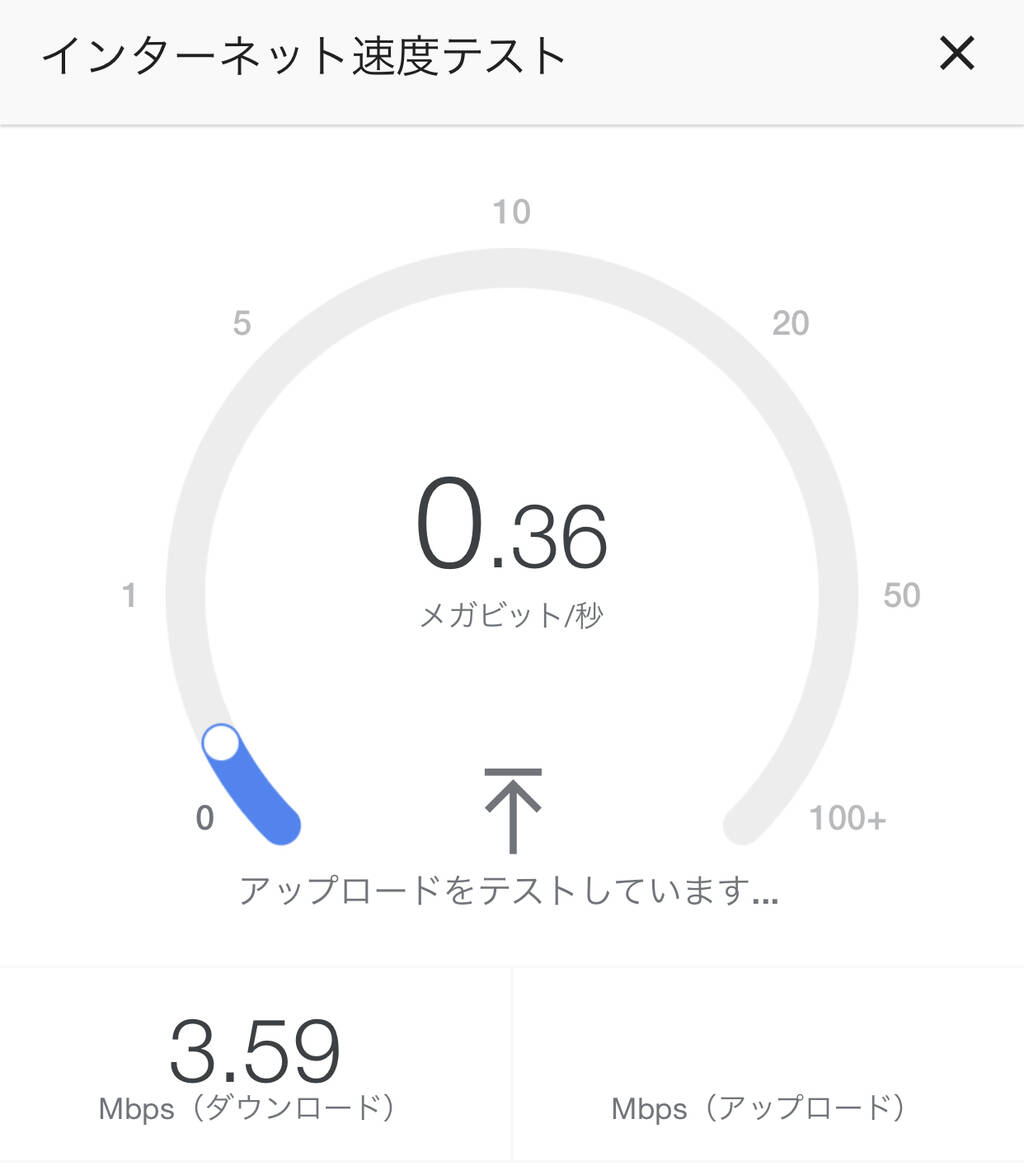Close the internet speed test dialog
The height and width of the screenshot is (1166, 1024).
coord(956,55)
